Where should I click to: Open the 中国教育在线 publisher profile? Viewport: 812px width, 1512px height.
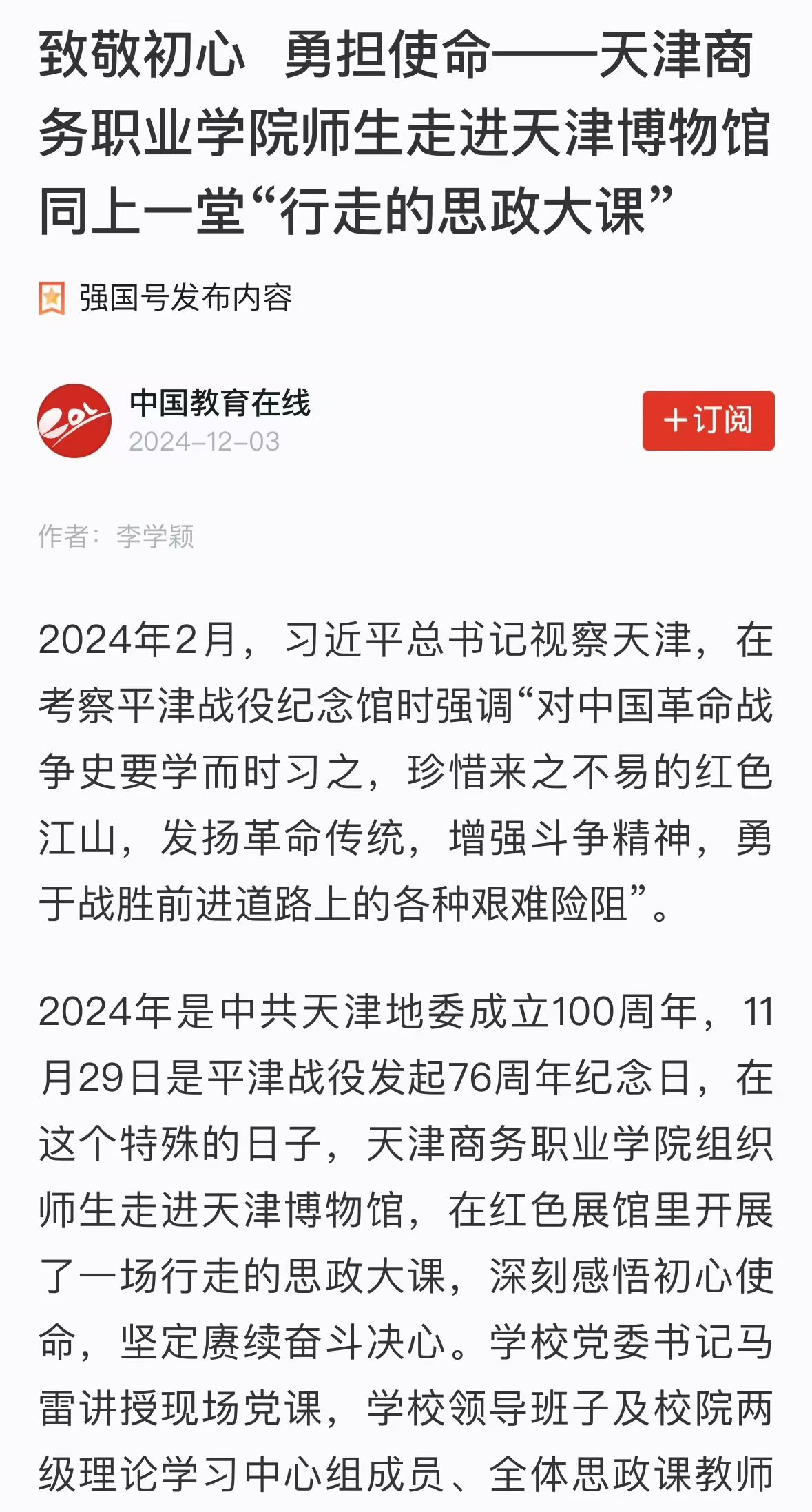point(219,404)
